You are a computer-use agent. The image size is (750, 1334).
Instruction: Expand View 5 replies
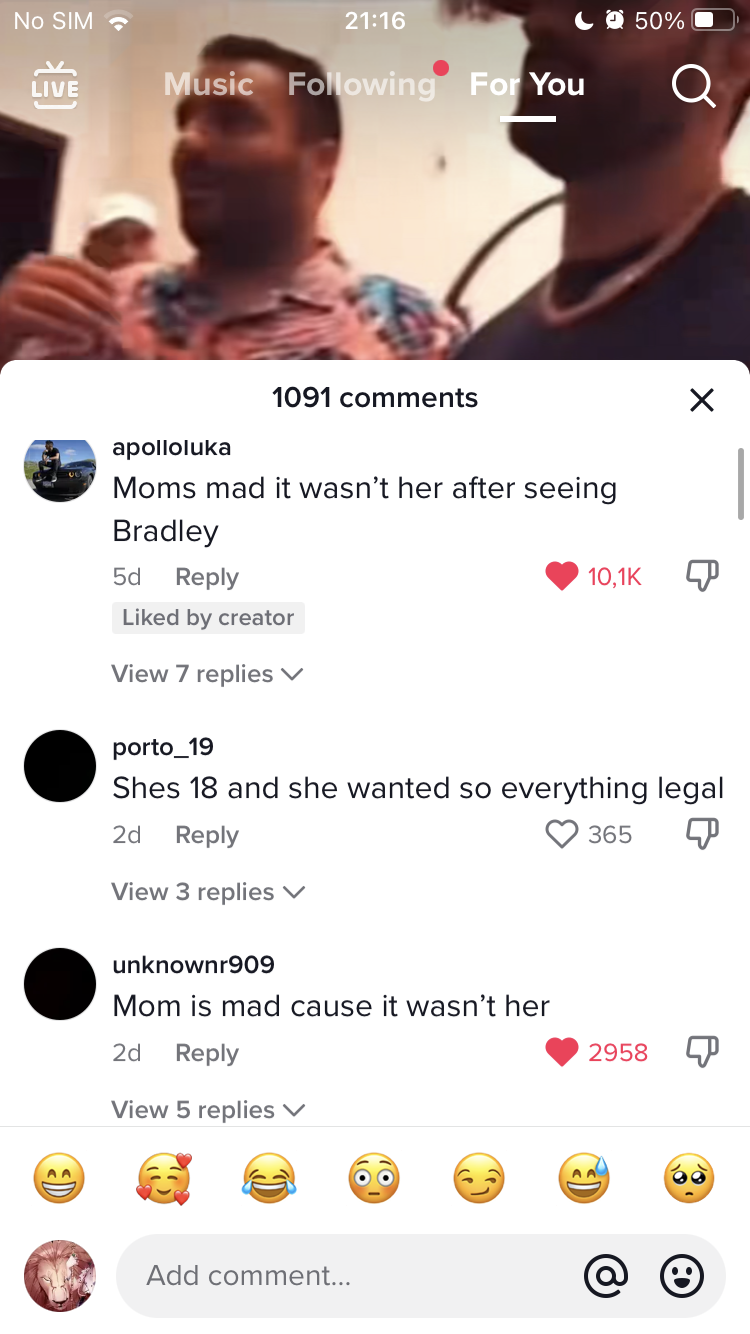click(x=208, y=1110)
